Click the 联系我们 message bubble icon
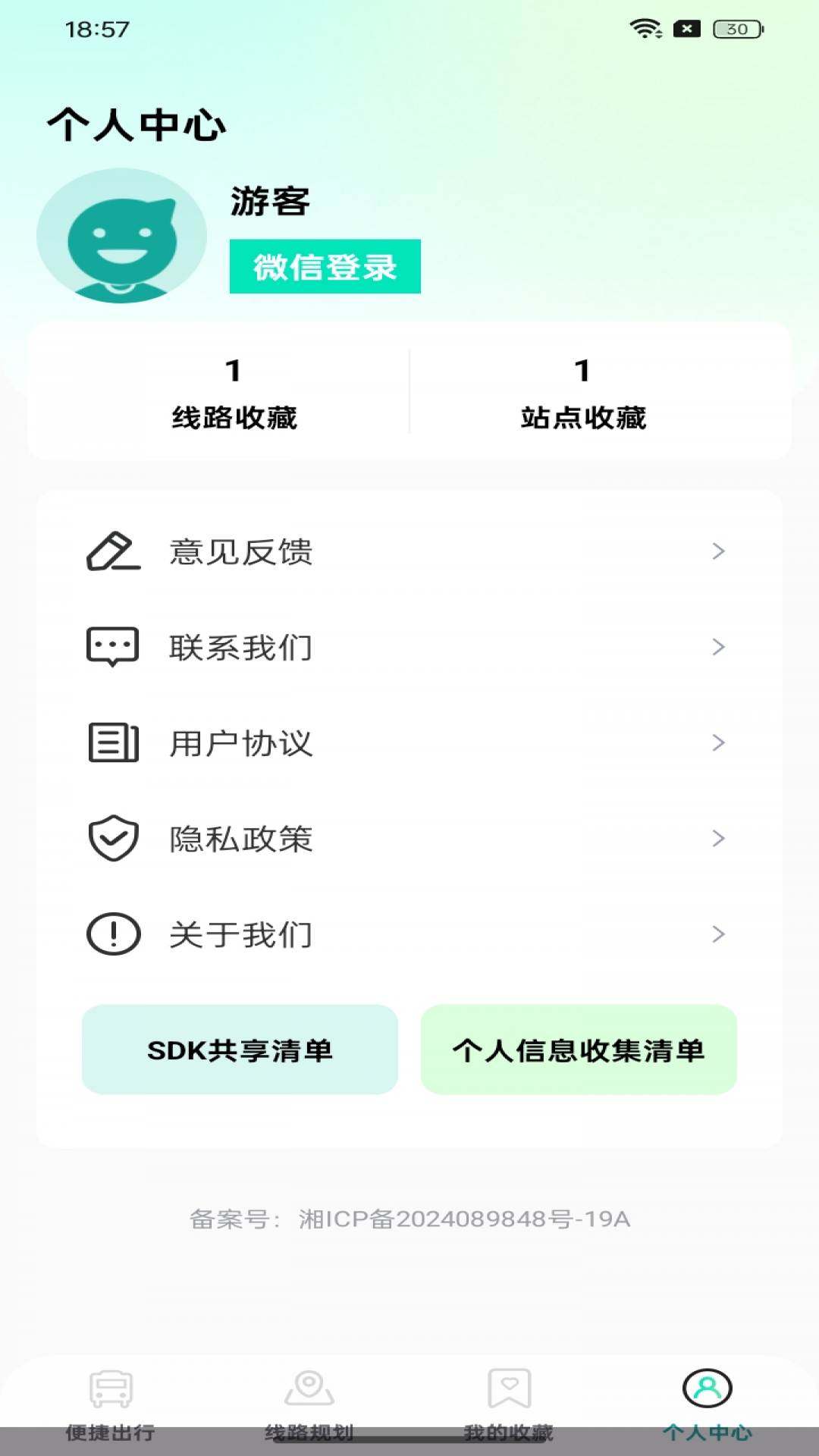 [113, 647]
